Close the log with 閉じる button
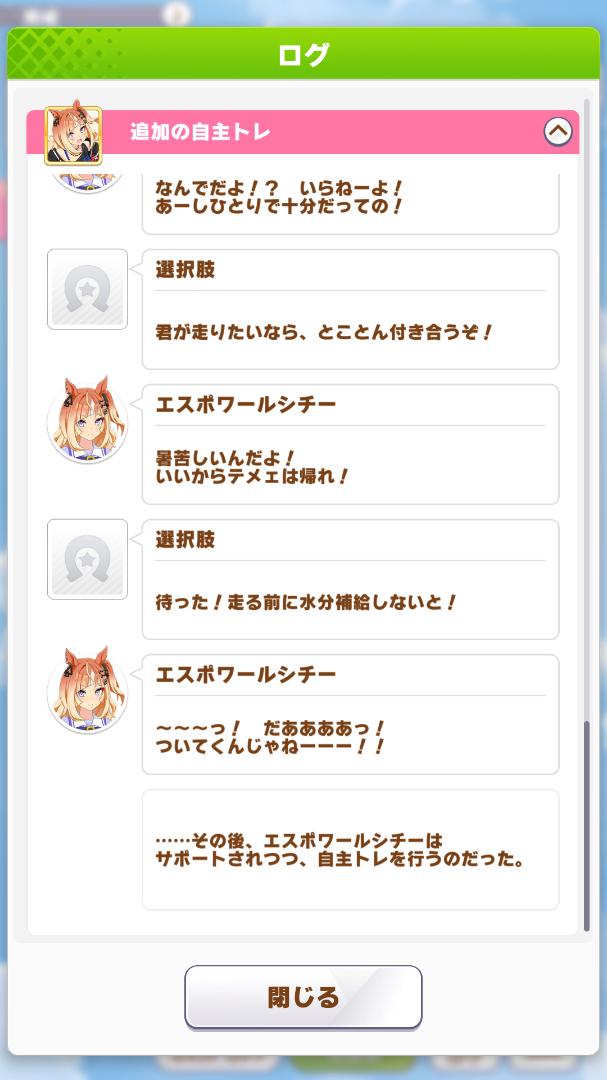 303,996
